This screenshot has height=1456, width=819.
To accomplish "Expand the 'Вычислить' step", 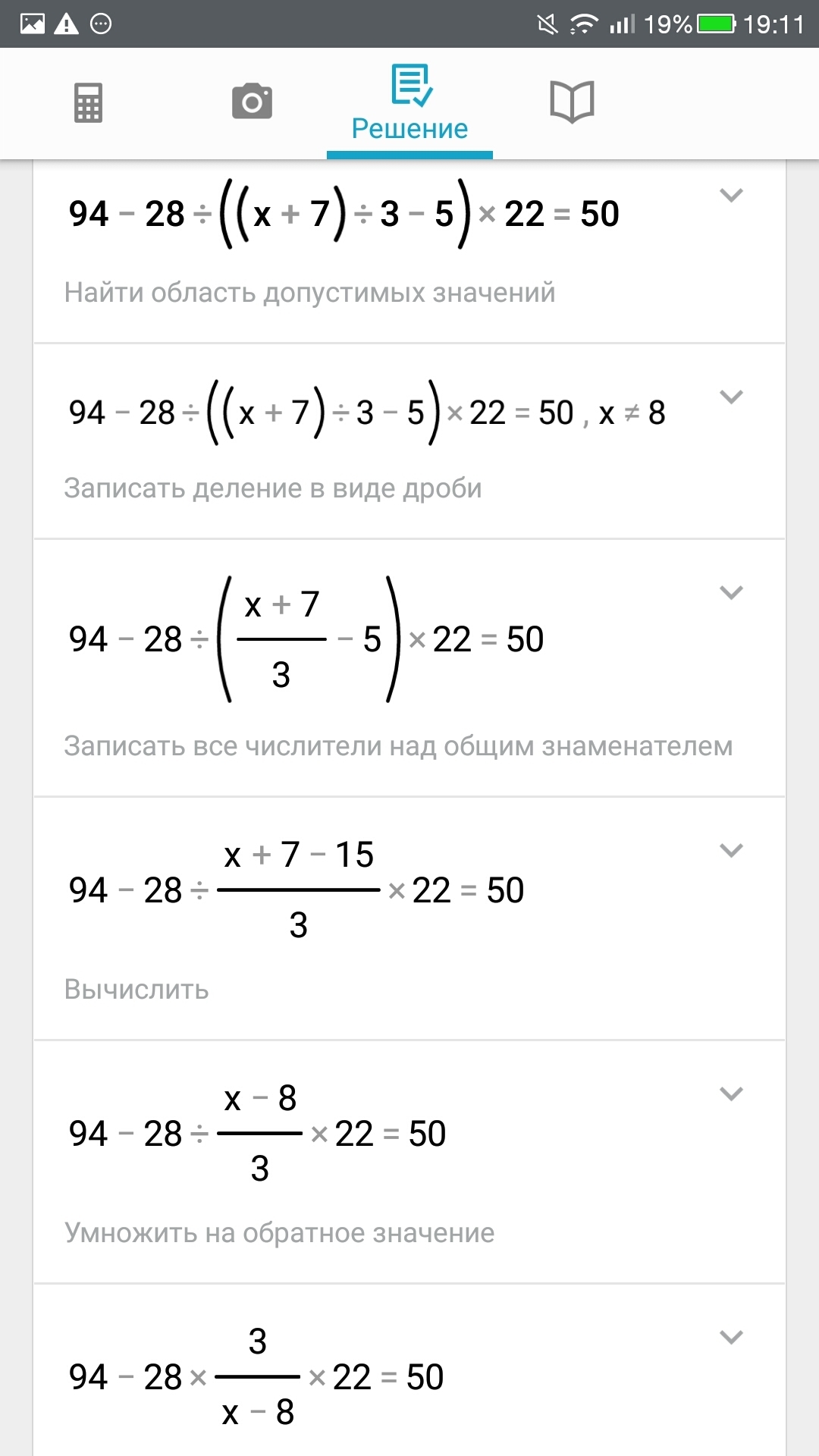I will 731,850.
